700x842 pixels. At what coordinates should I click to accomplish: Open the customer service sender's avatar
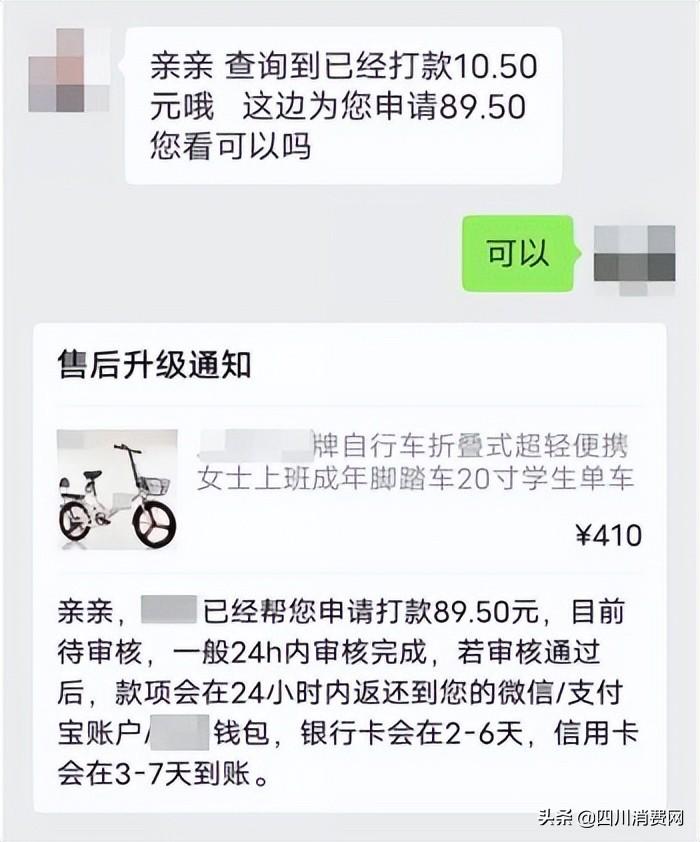pyautogui.click(x=68, y=72)
